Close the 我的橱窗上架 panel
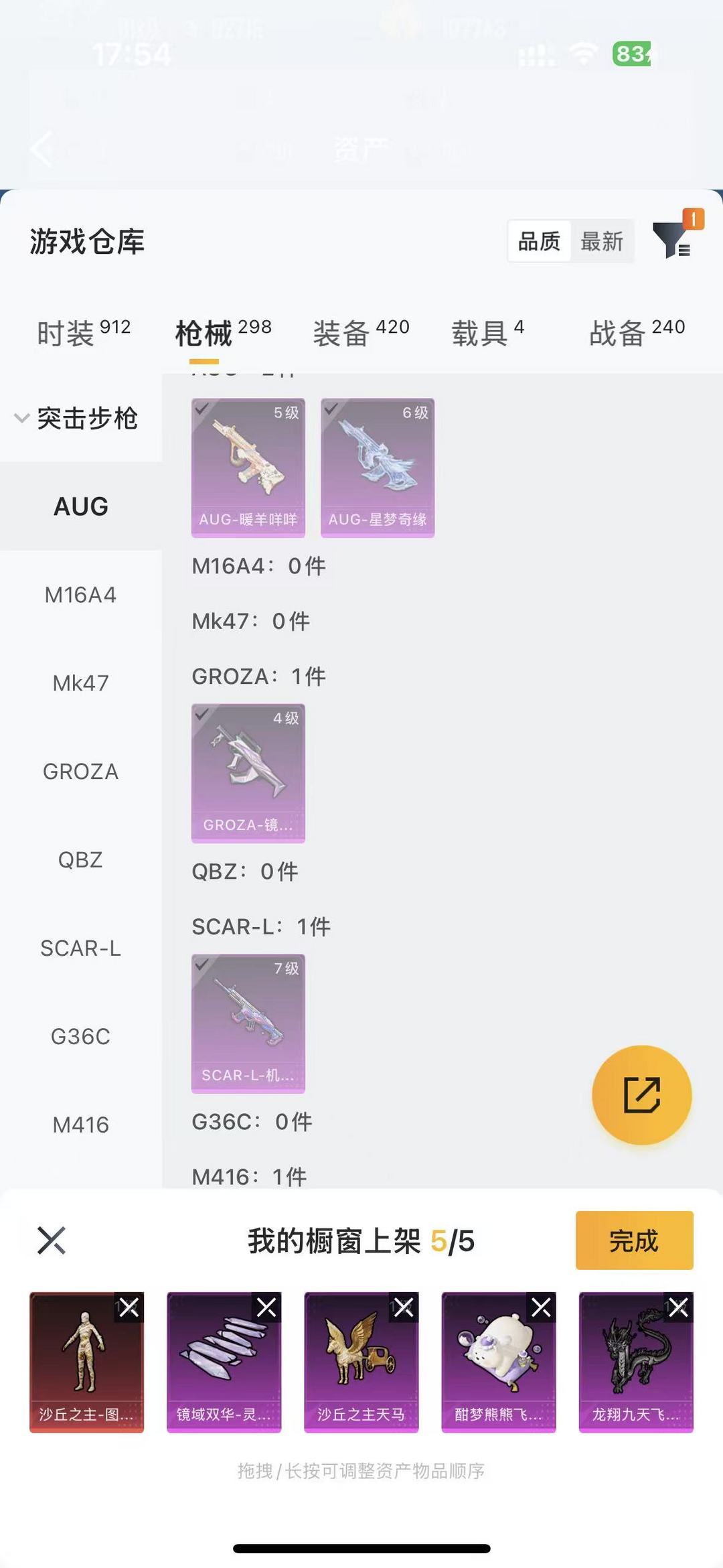This screenshot has width=723, height=1568. click(x=52, y=1240)
